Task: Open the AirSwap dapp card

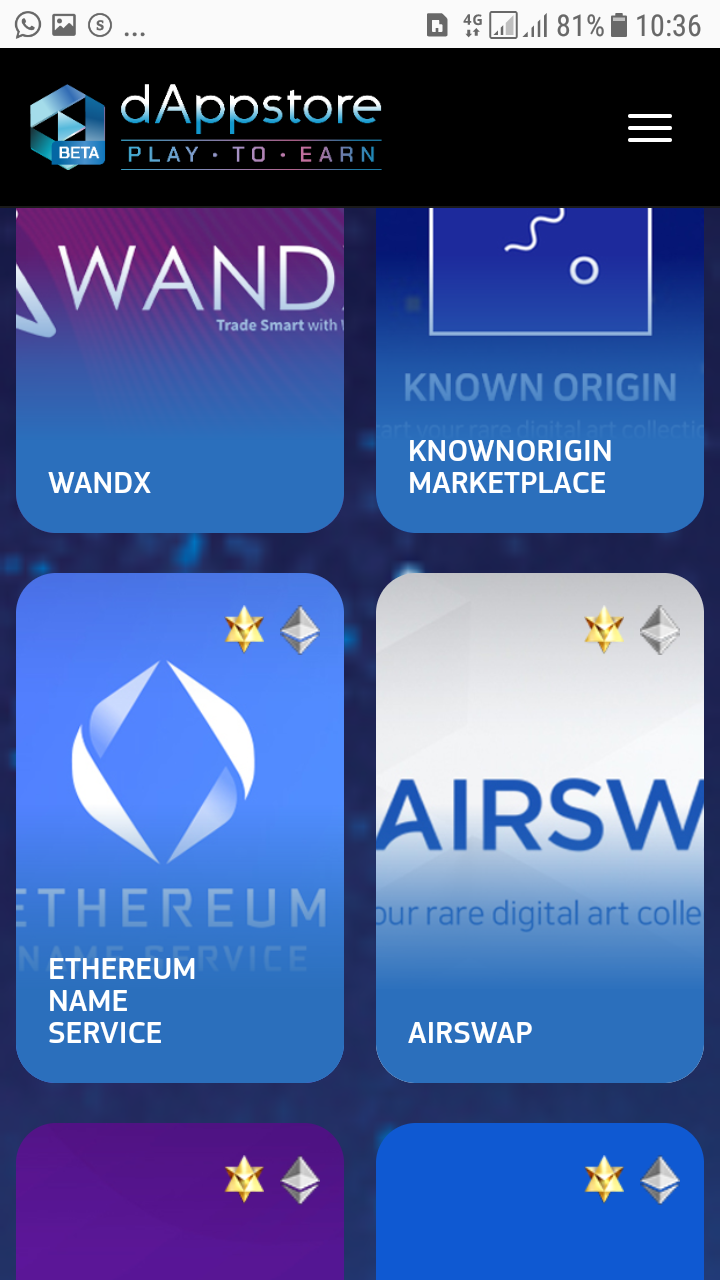Action: [540, 827]
